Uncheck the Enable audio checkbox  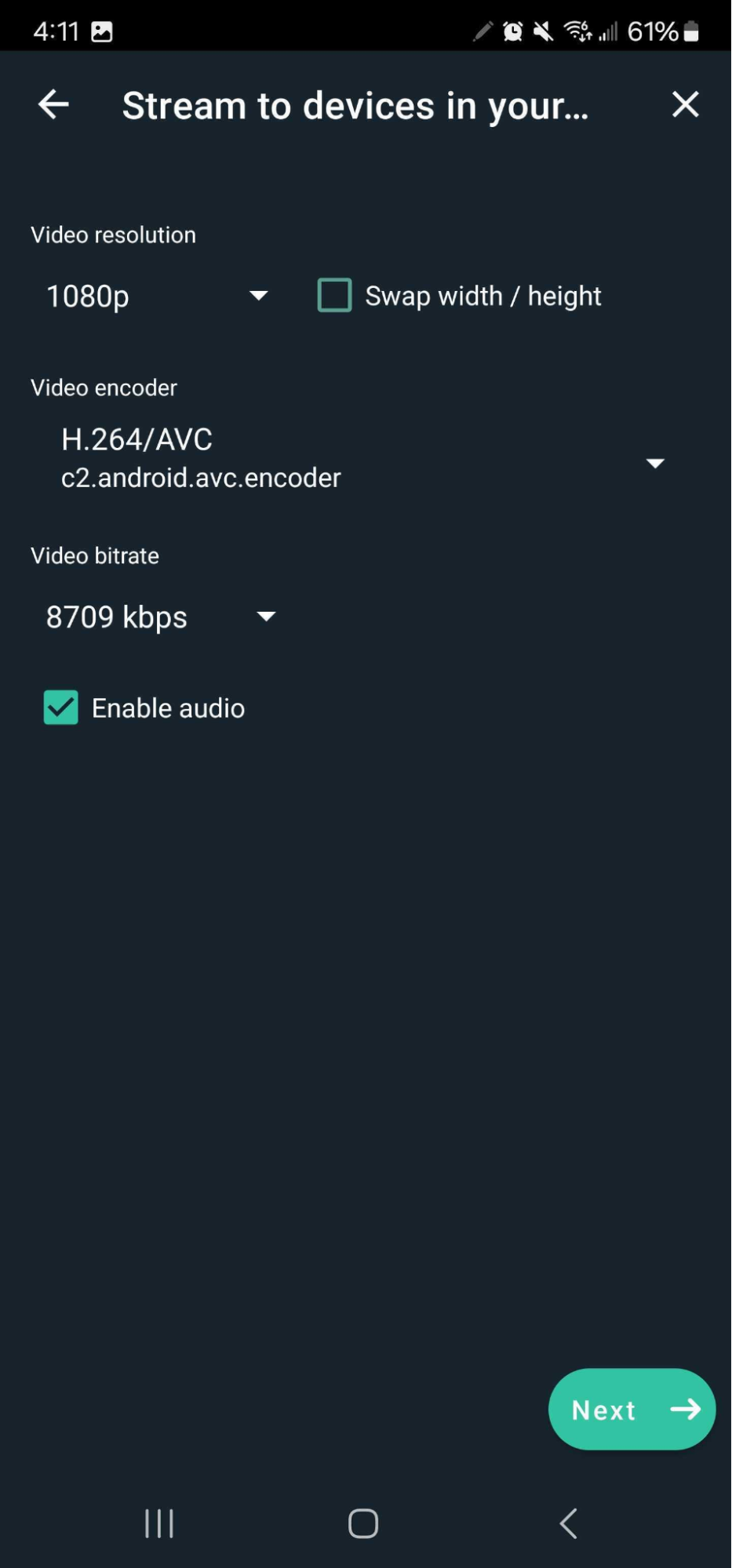[60, 707]
